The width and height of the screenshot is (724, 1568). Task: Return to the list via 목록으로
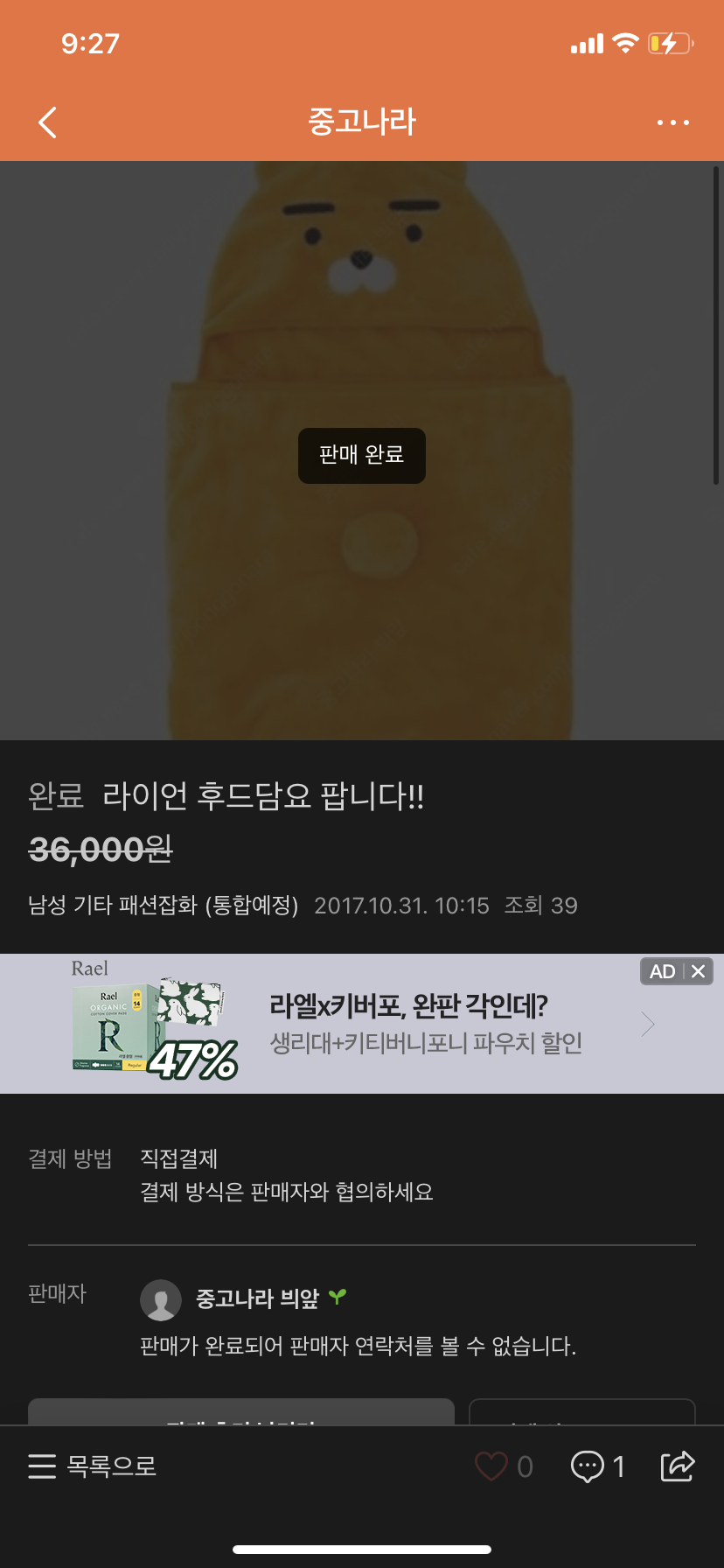[93, 1466]
